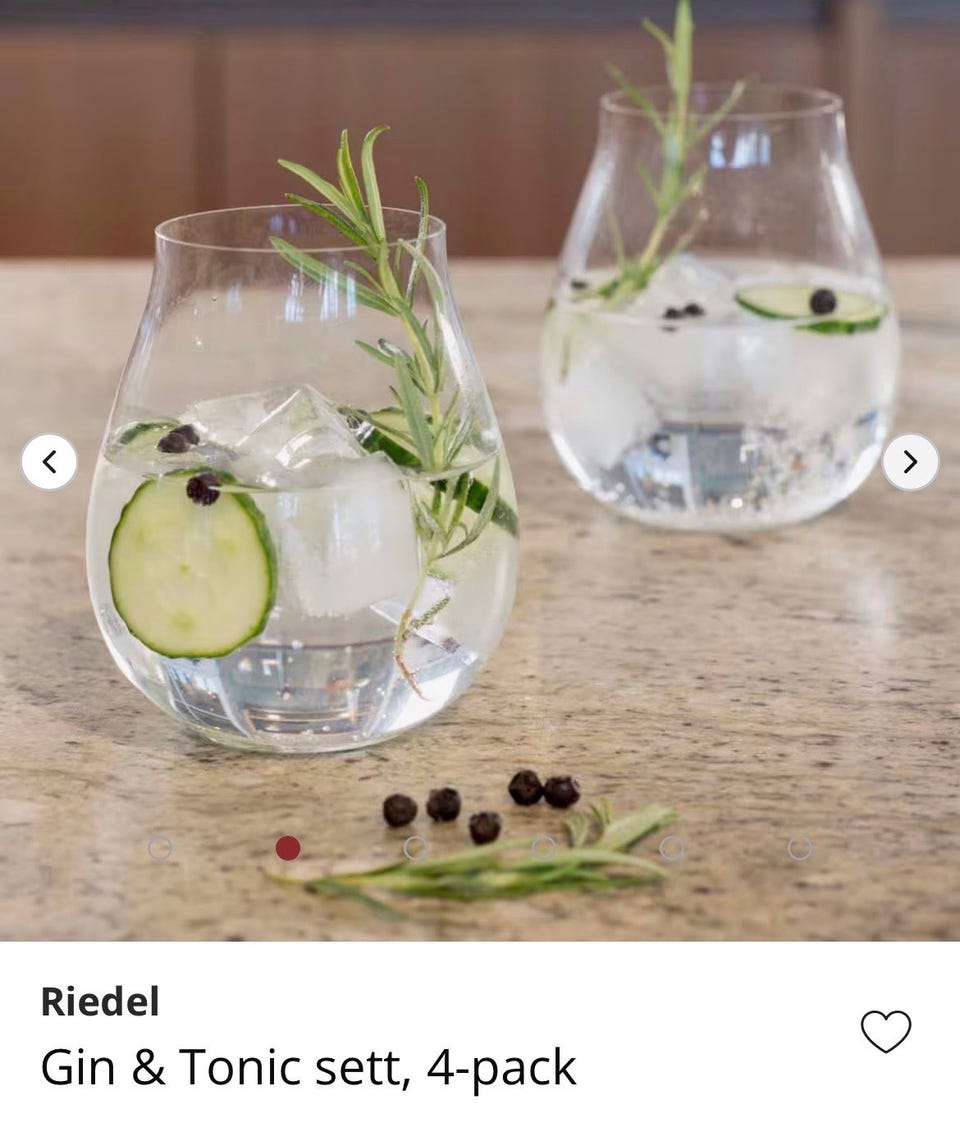
Task: Show the previous product image
Action: tap(49, 462)
